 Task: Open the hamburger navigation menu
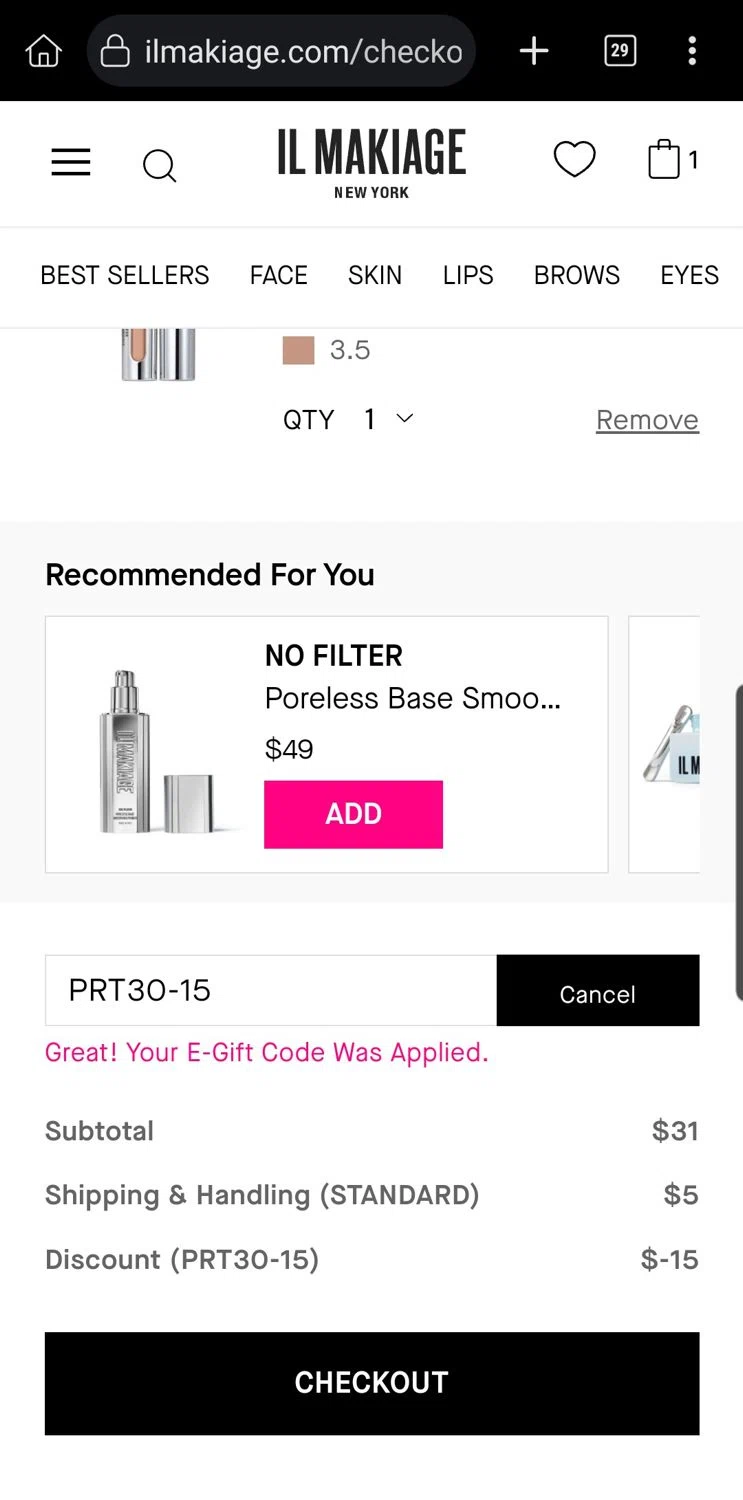point(71,162)
